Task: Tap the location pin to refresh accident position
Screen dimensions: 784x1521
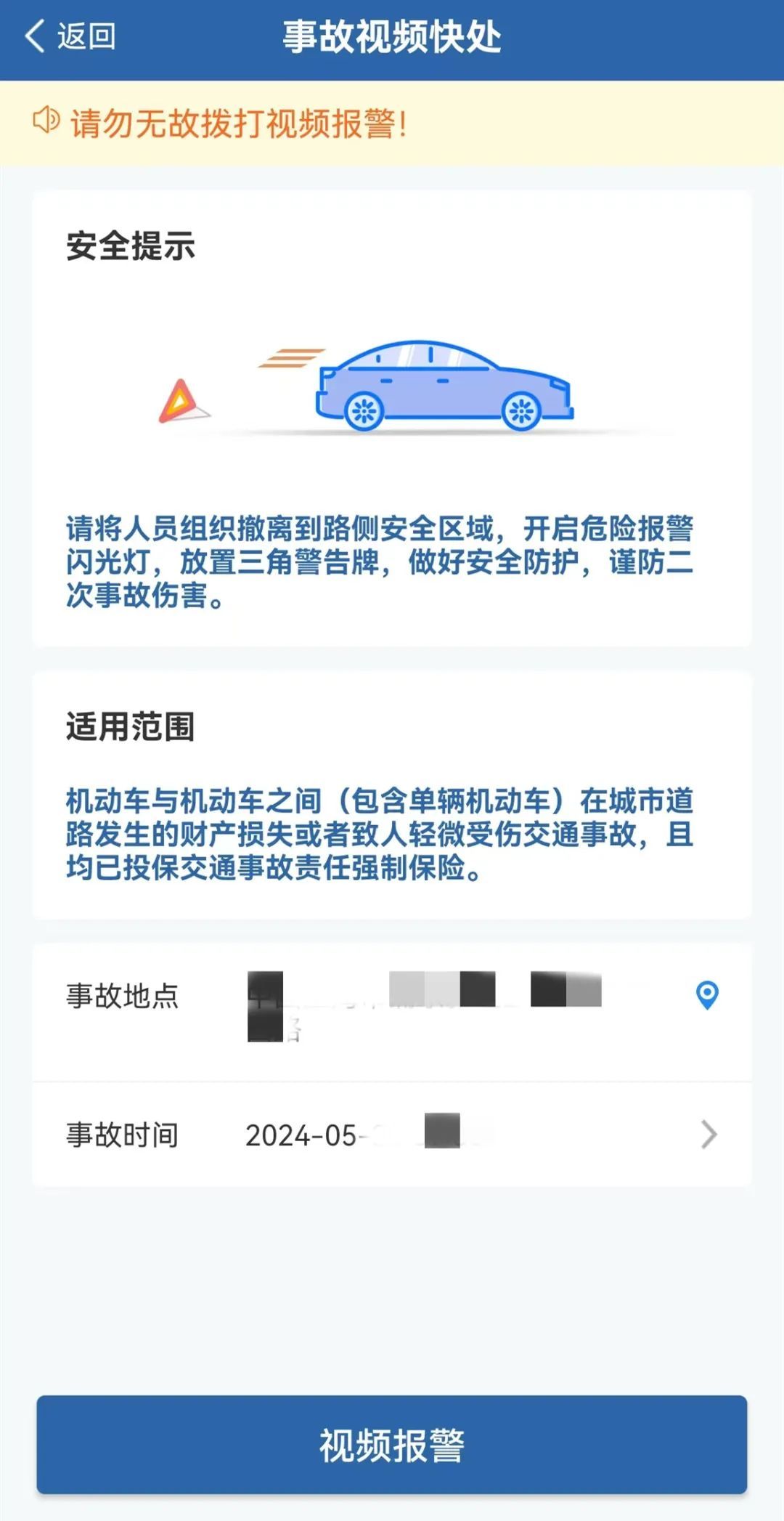Action: (706, 997)
